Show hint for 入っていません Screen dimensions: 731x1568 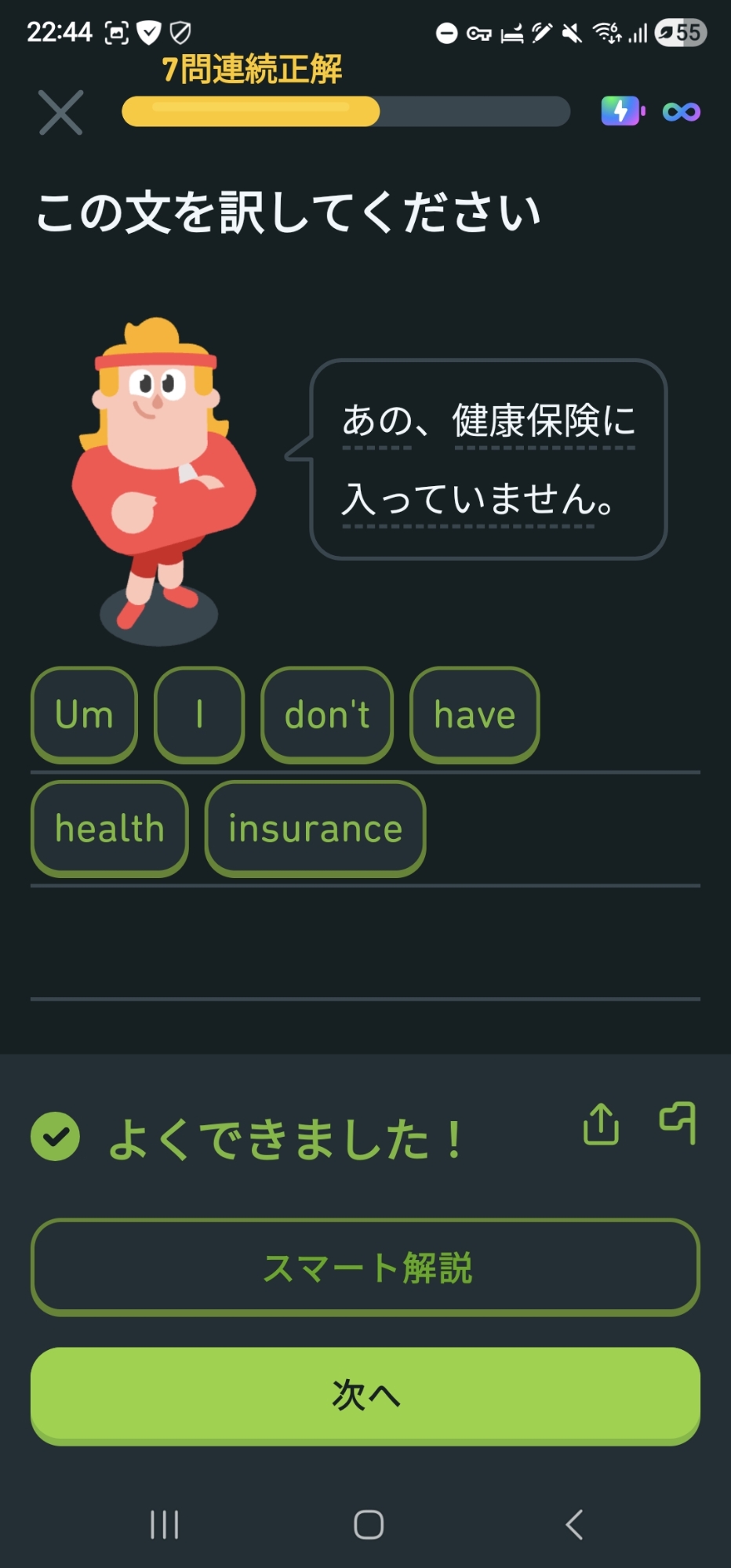click(468, 499)
